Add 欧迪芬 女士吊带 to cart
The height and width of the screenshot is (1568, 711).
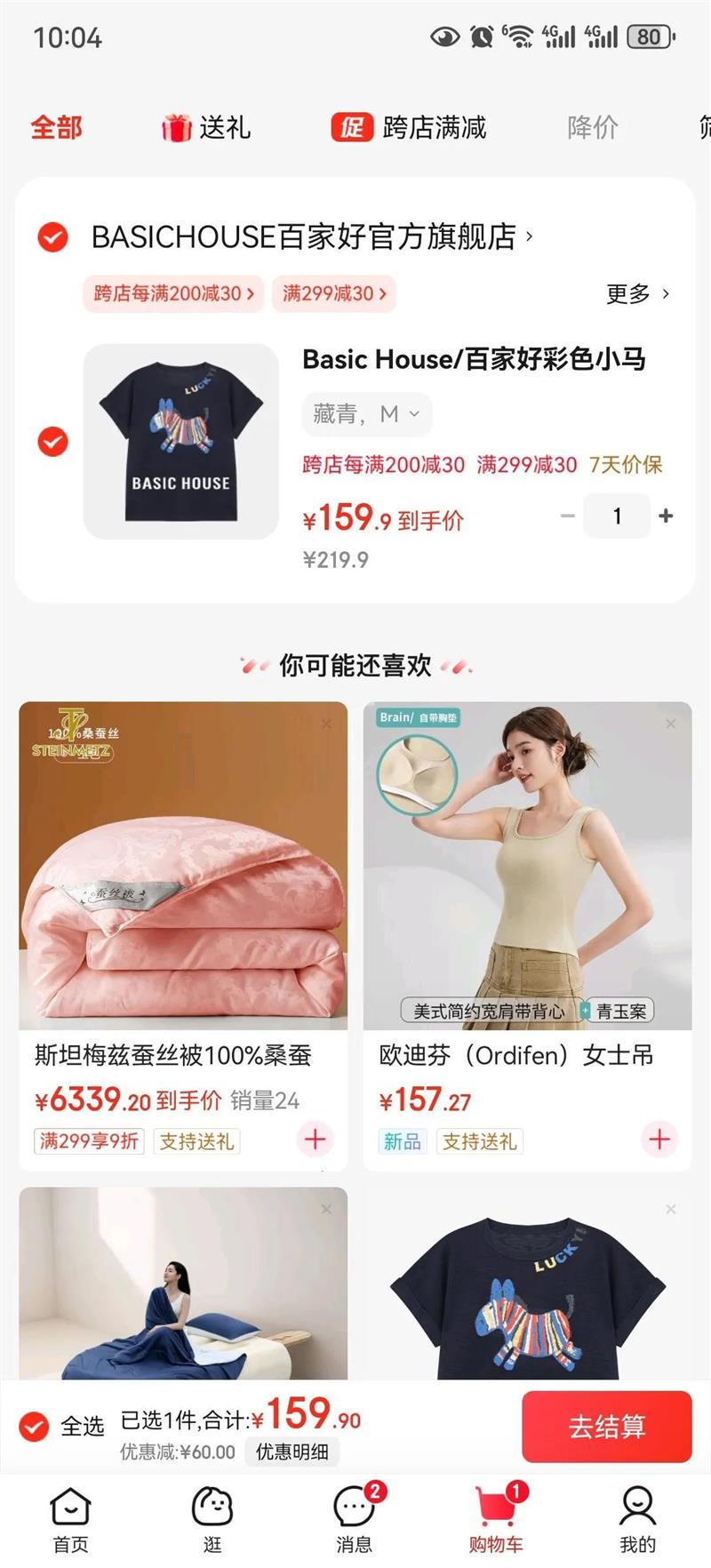point(659,1140)
